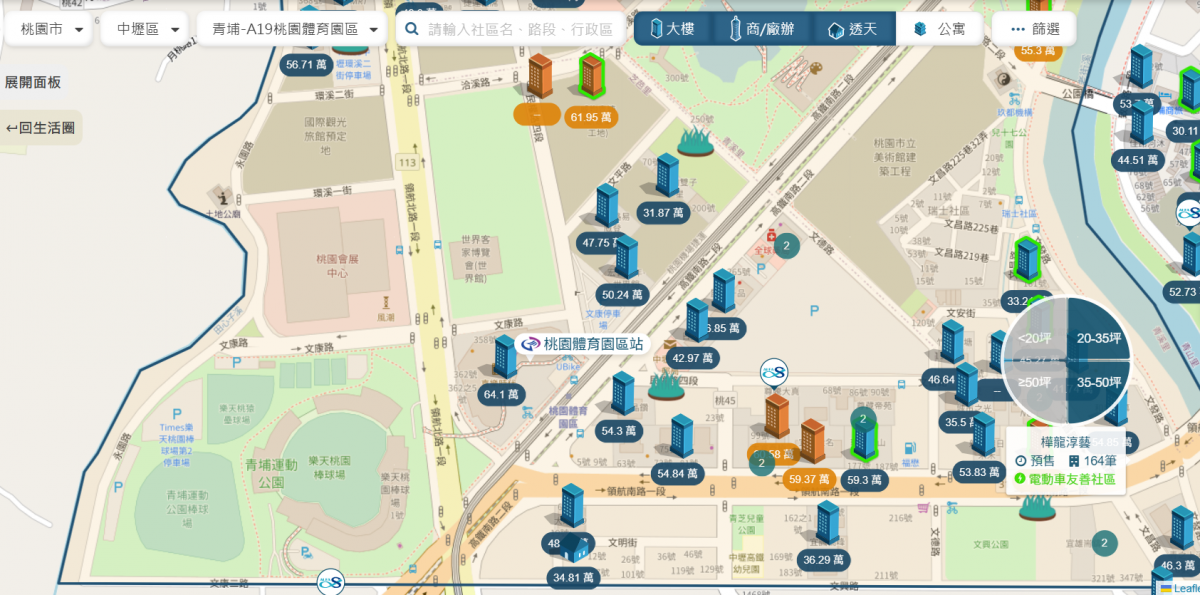Choose the 透天 house type filter
The height and width of the screenshot is (595, 1200).
point(853,29)
